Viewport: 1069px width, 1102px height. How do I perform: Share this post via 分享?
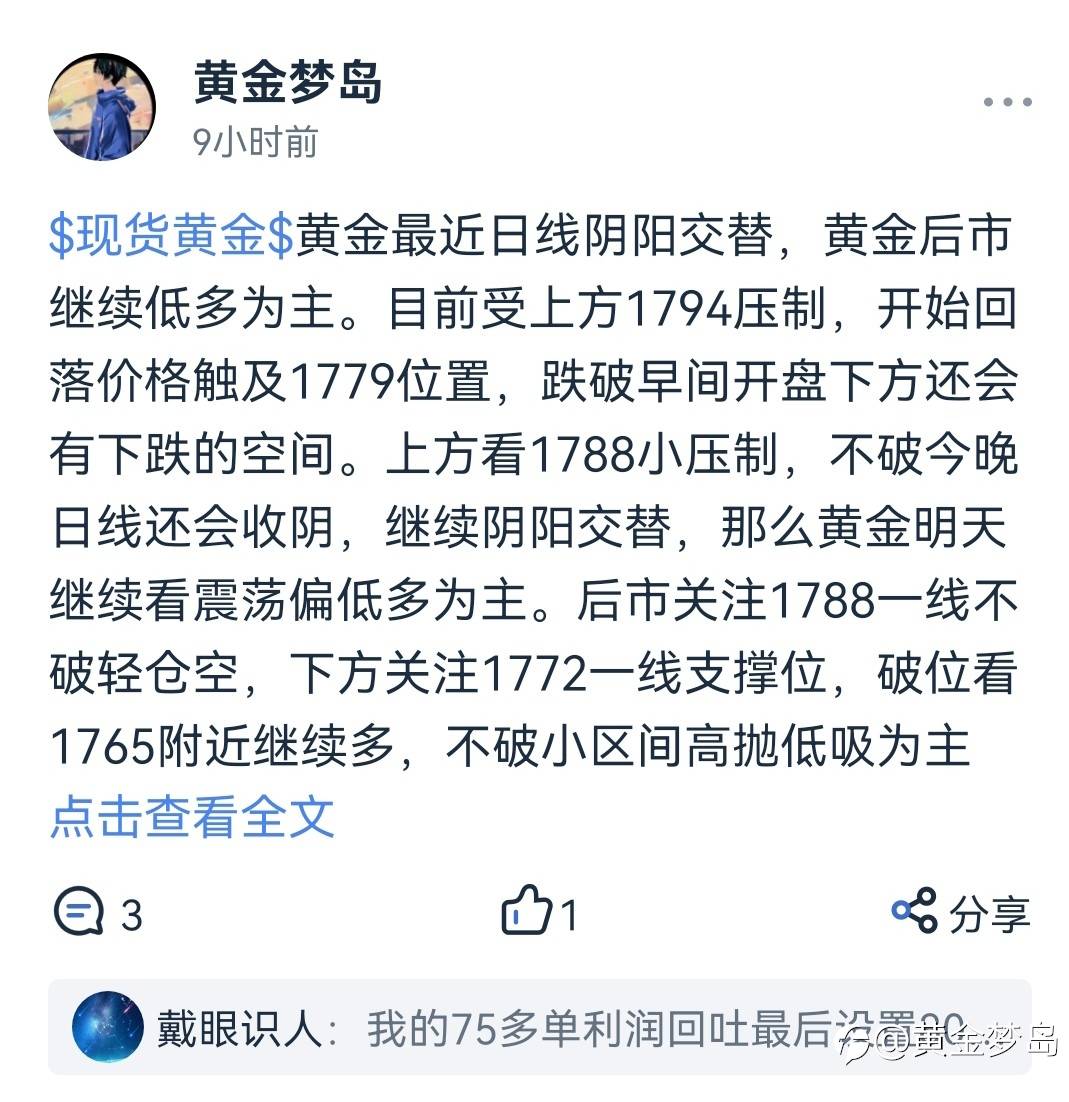(960, 912)
